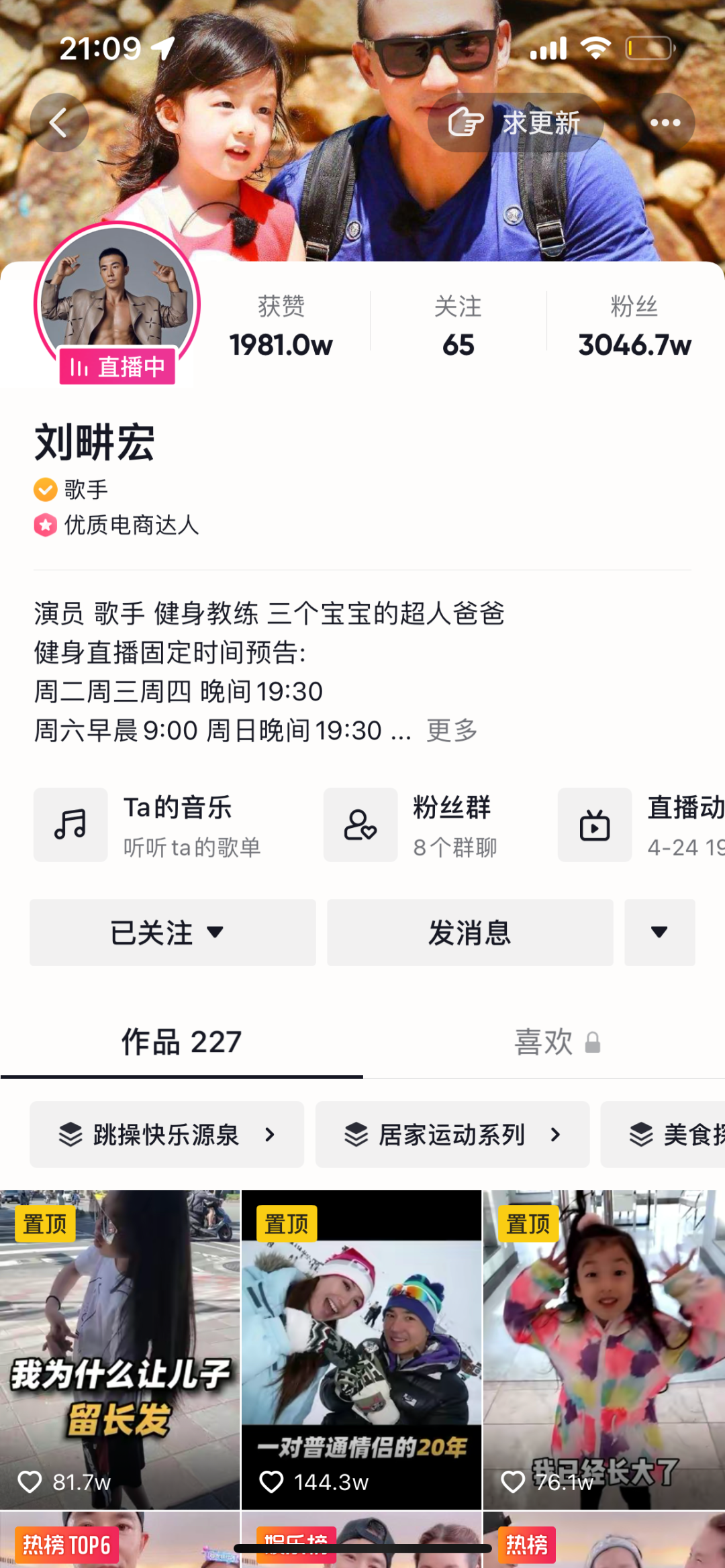Screen dimensions: 725x1568
Task: Tap the 已关注 dropdown button
Action: (173, 933)
